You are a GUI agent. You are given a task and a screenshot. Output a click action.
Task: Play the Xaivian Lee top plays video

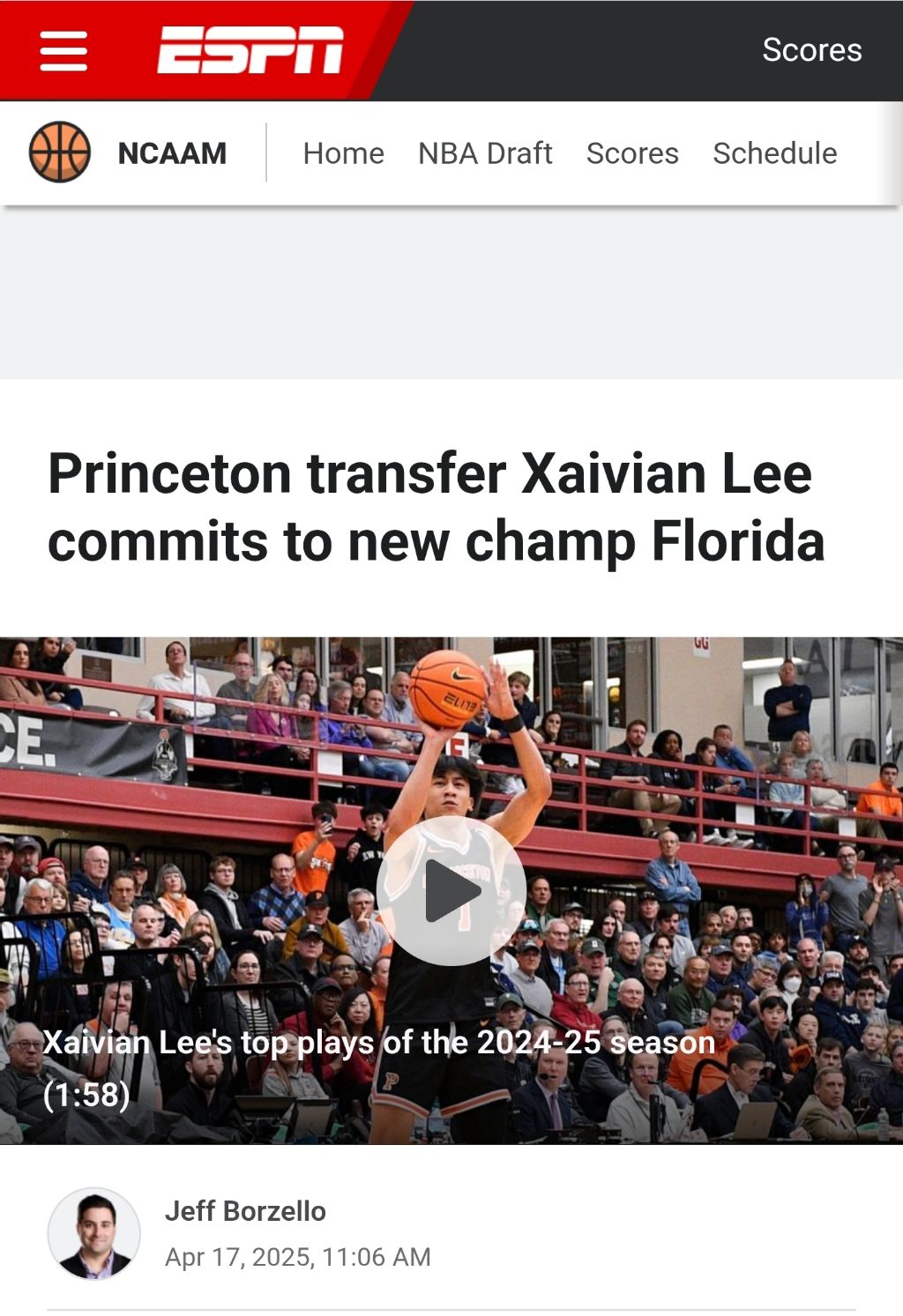click(451, 890)
